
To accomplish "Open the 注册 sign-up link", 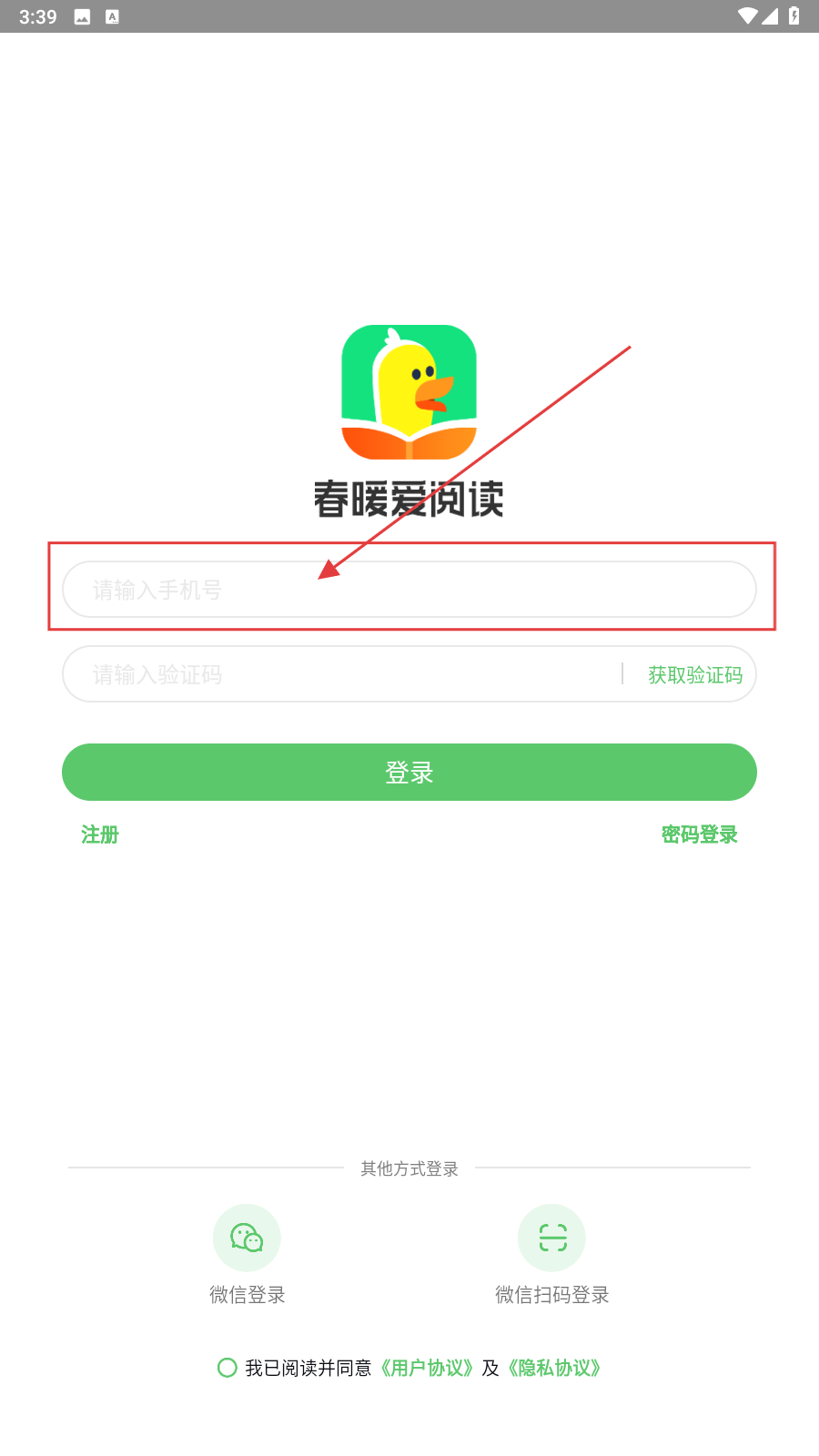I will 100,834.
